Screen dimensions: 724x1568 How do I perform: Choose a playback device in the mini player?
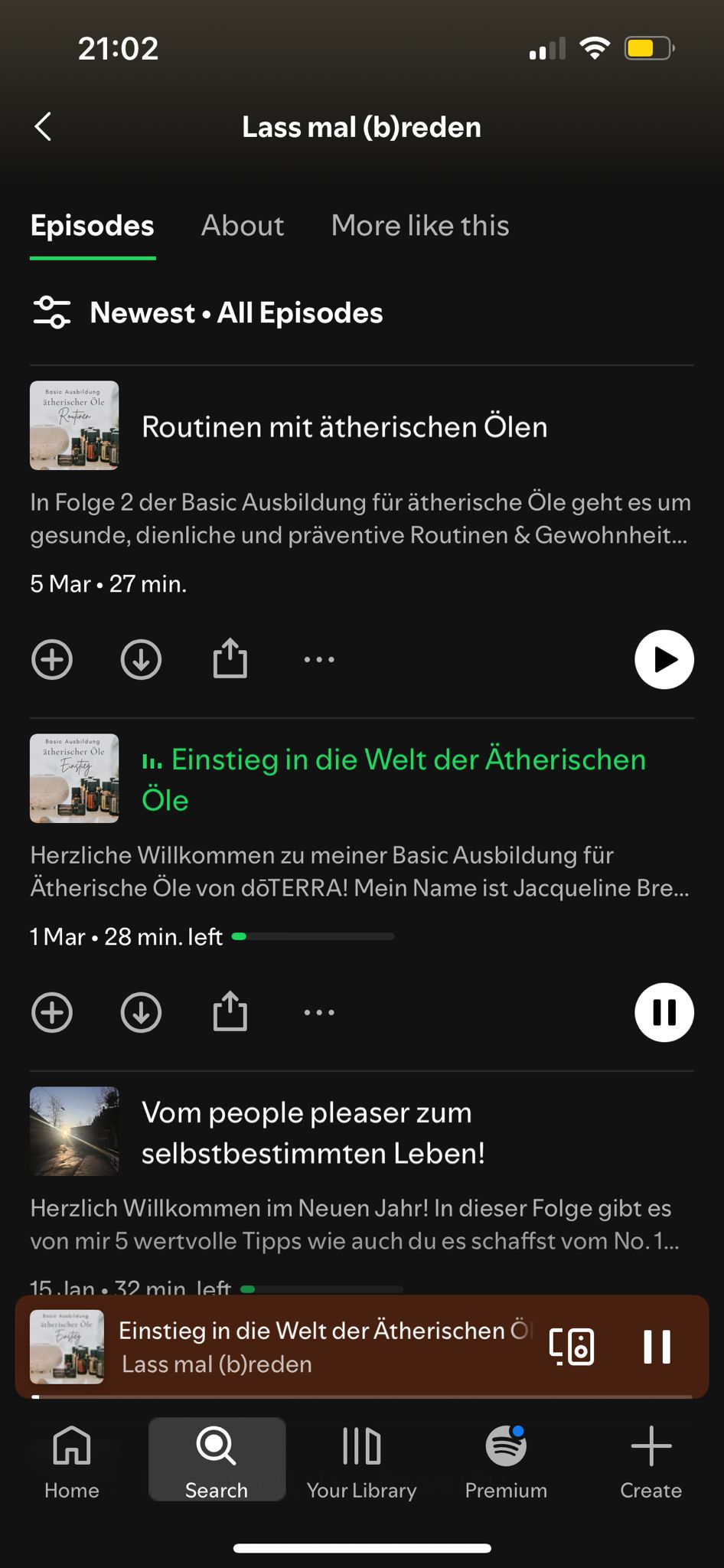pyautogui.click(x=572, y=1347)
